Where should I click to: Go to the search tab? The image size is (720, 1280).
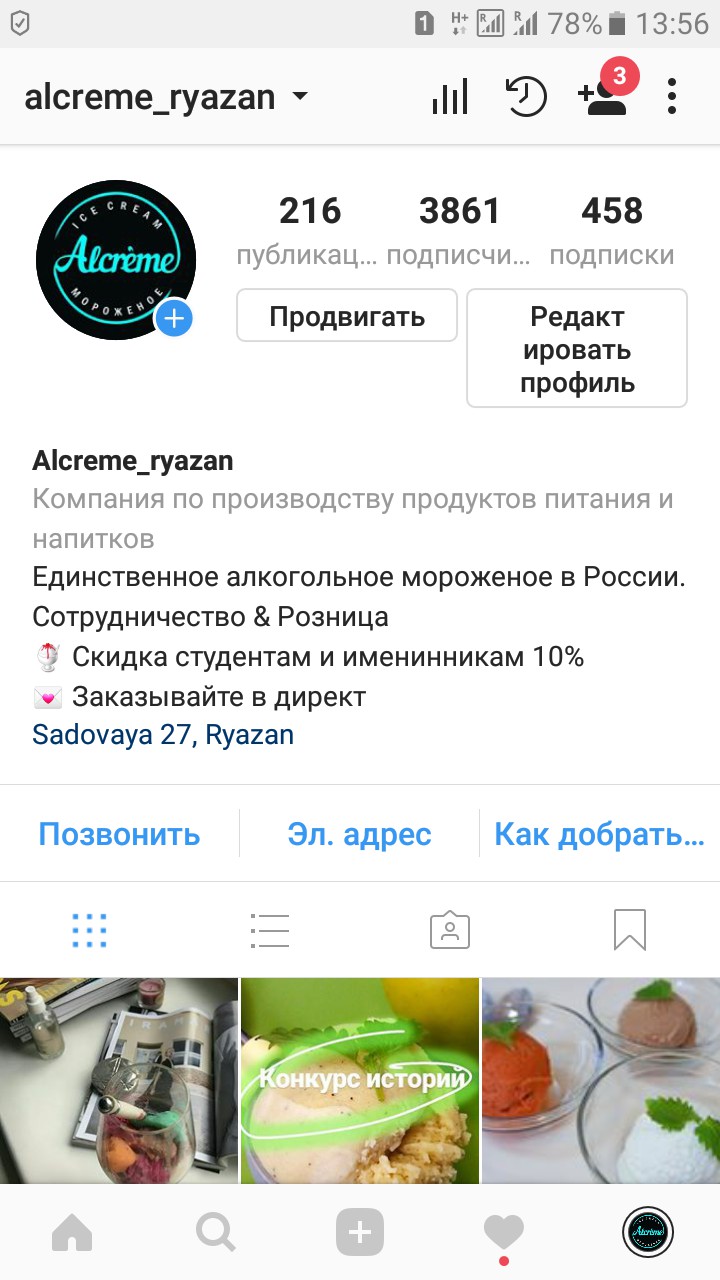tap(215, 1234)
